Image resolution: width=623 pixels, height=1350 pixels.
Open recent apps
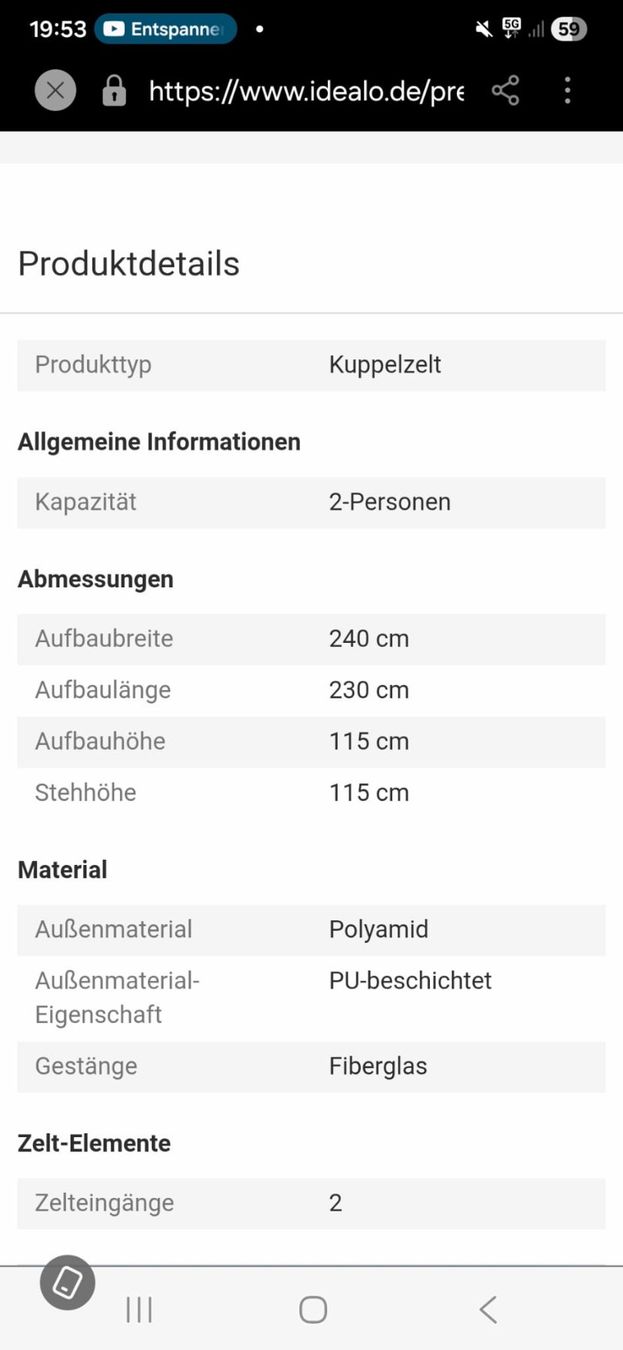click(x=139, y=1310)
